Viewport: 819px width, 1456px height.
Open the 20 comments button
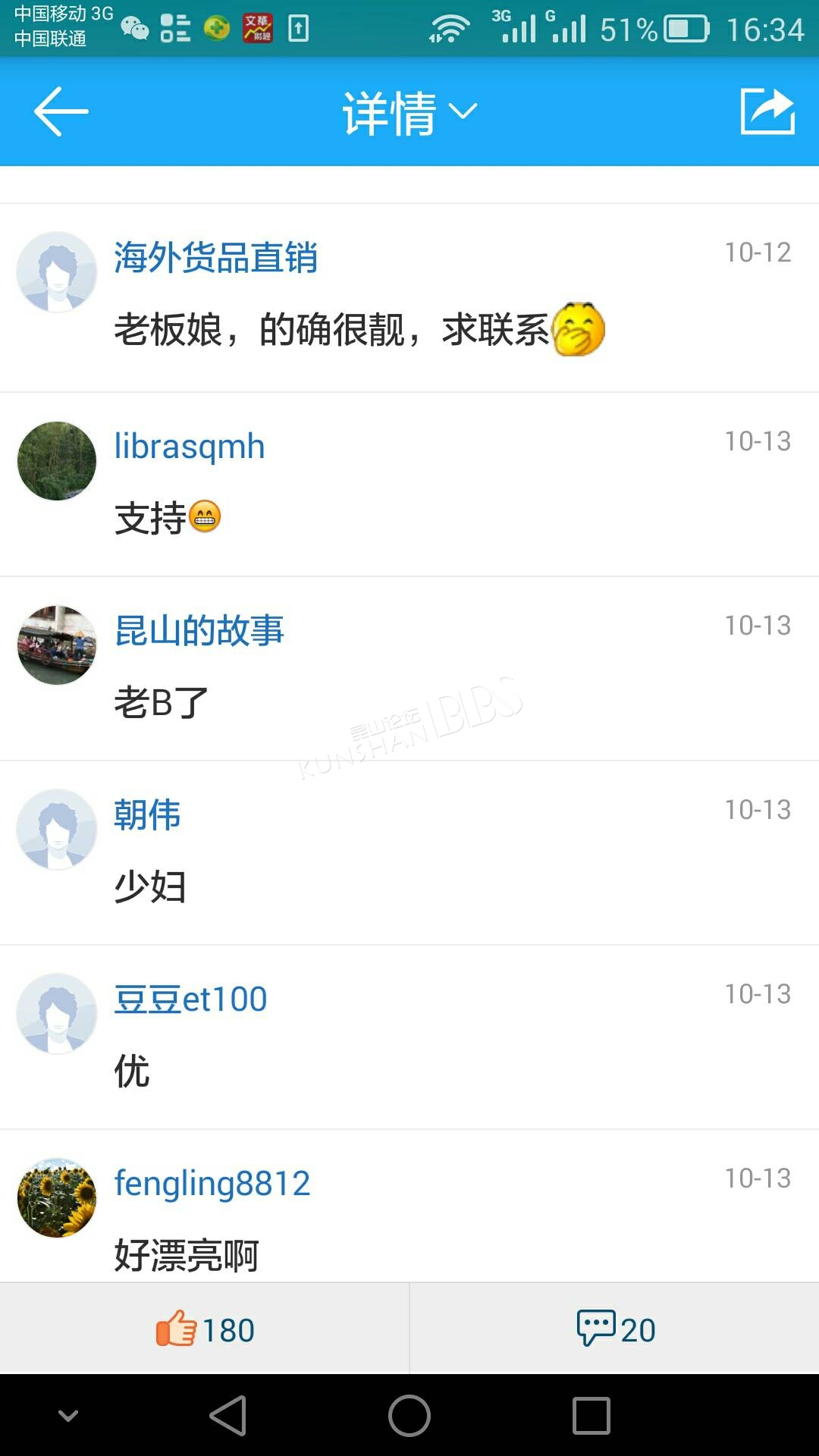(615, 1329)
